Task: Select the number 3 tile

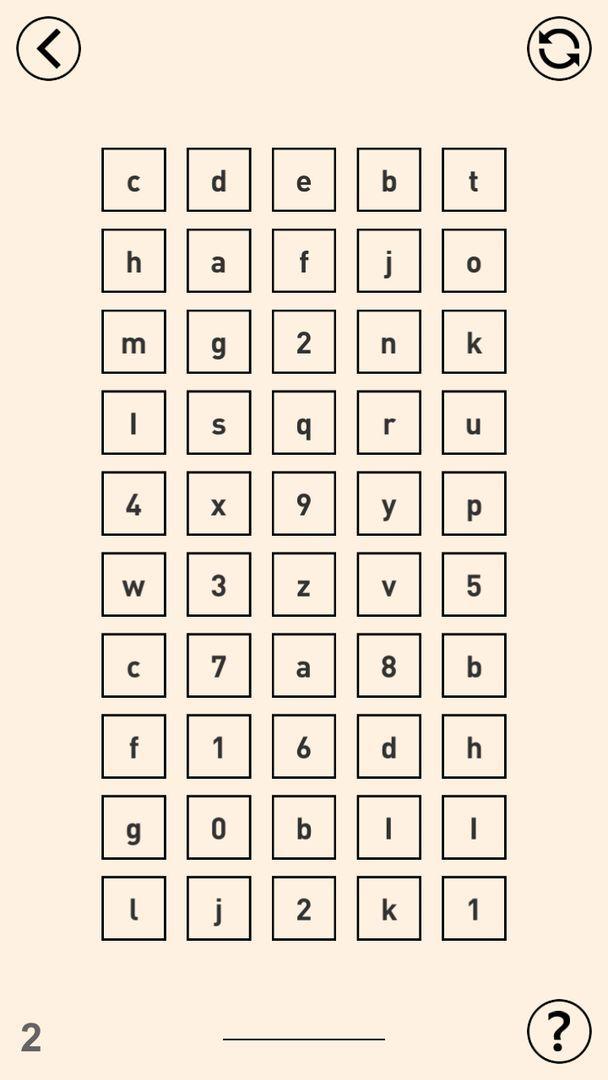Action: pos(219,585)
